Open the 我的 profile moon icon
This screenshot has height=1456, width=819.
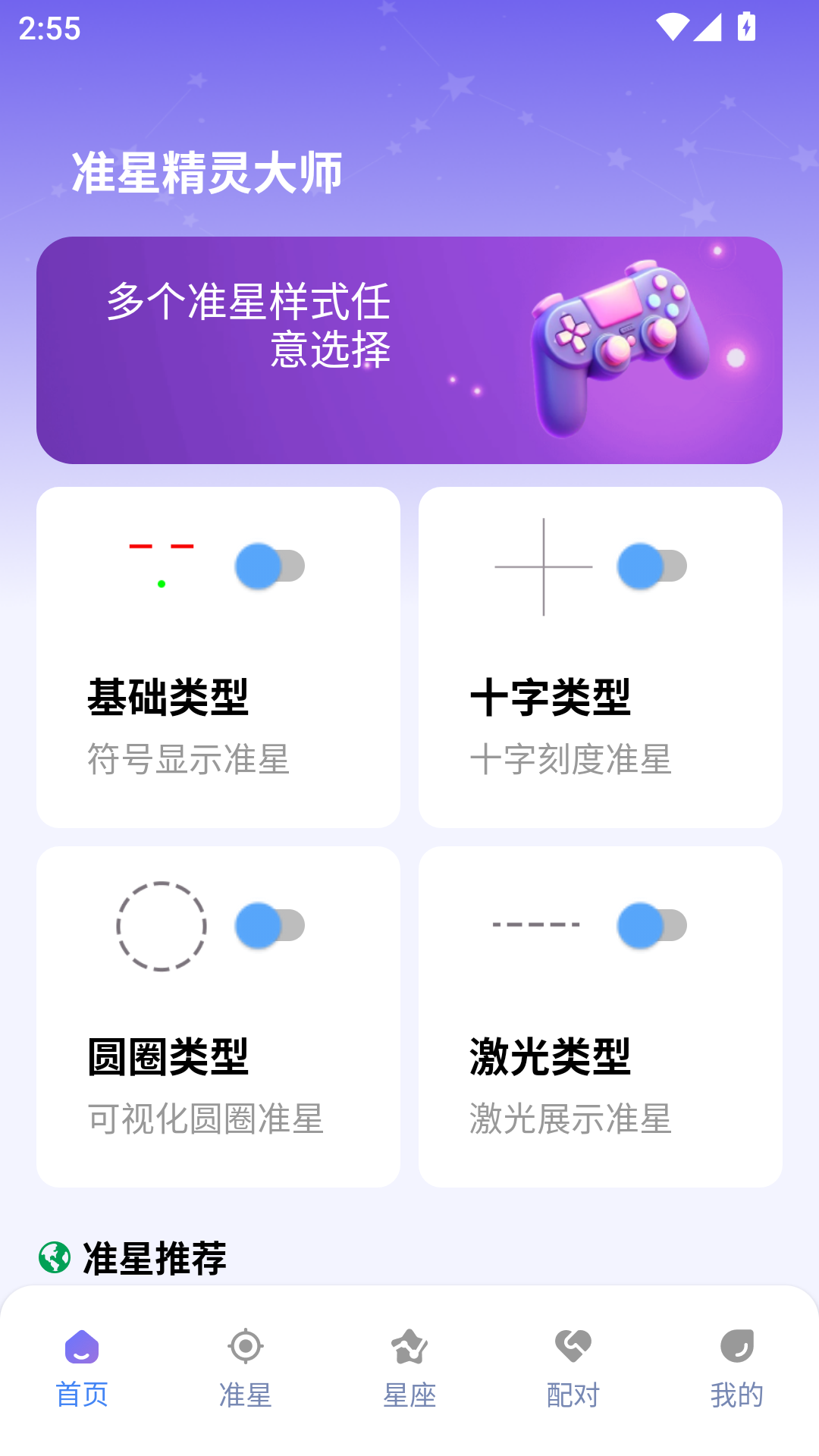tap(737, 1348)
